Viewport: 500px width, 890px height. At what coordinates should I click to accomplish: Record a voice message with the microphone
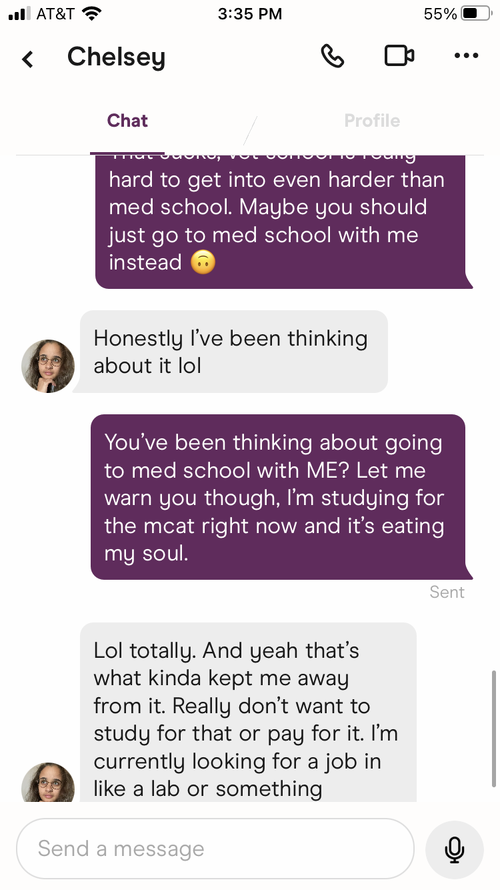click(454, 849)
